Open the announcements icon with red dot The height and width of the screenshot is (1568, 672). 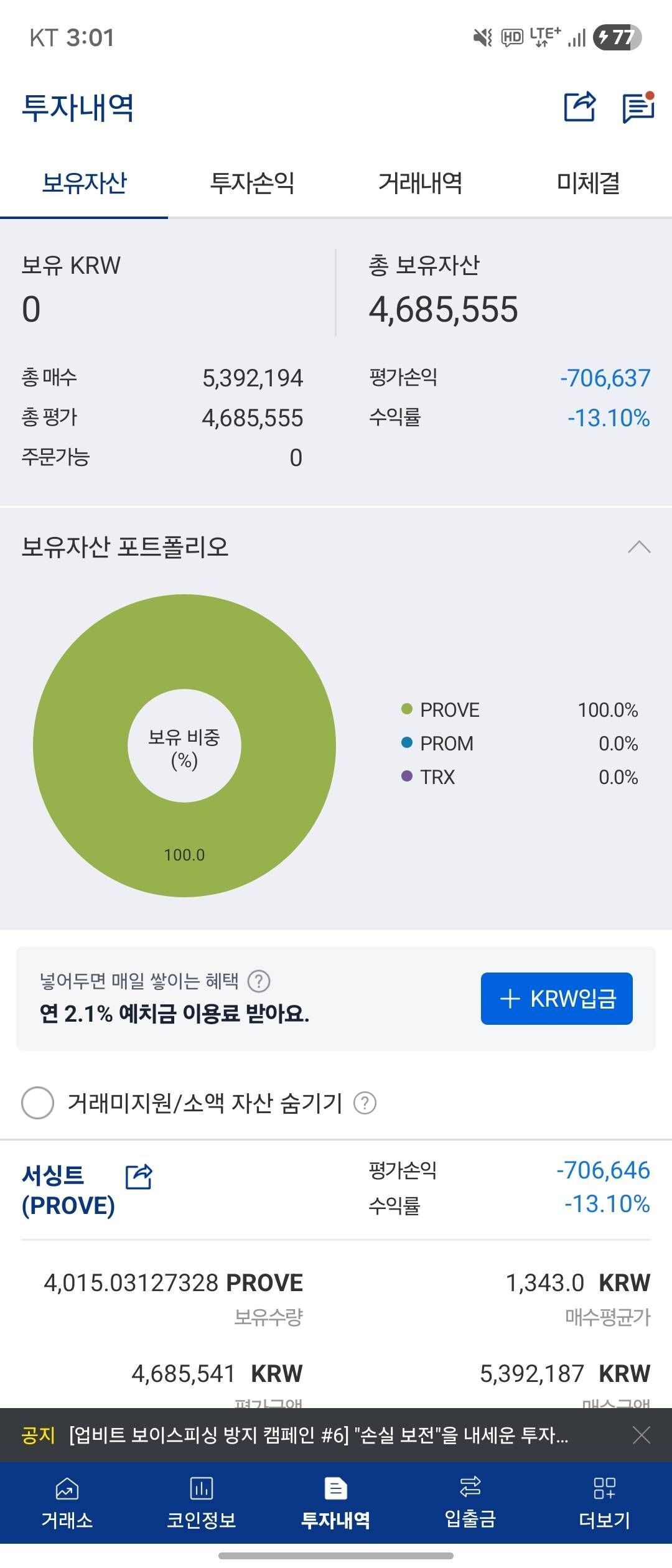[638, 108]
